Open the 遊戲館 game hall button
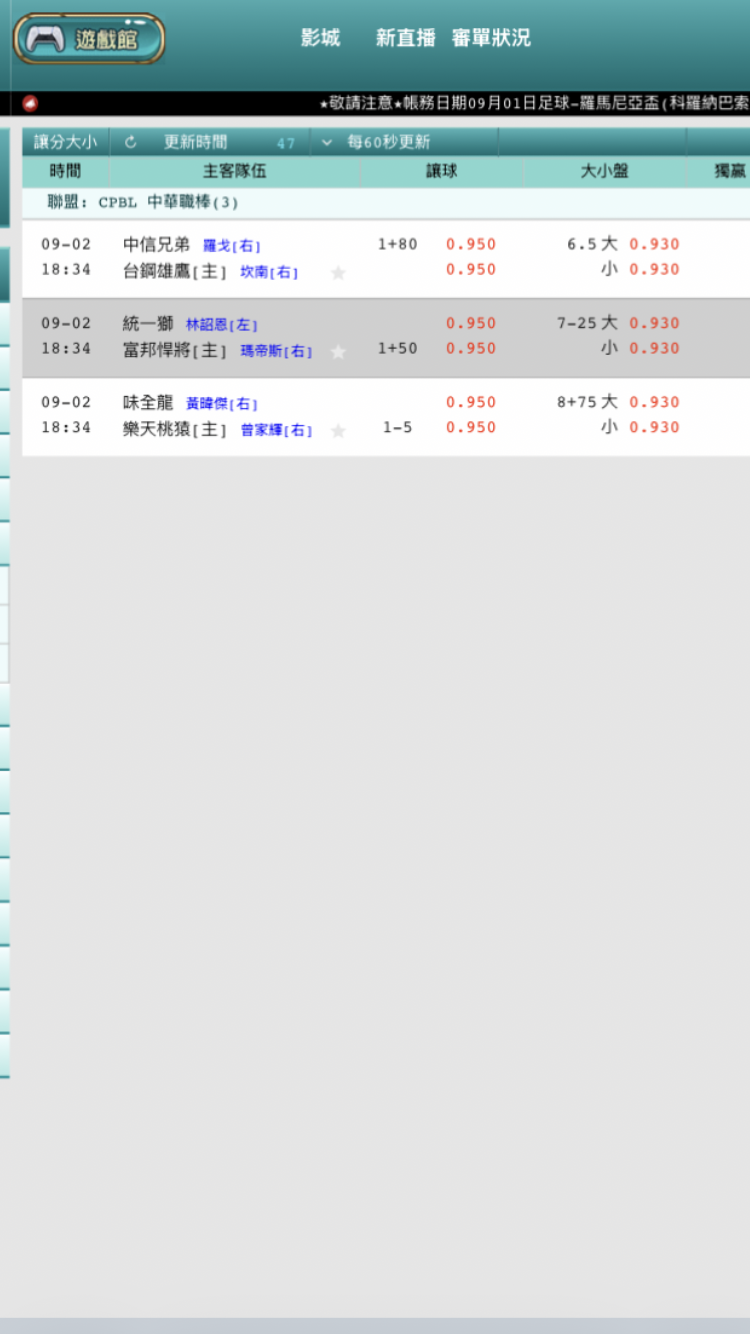750x1334 pixels. [x=89, y=39]
